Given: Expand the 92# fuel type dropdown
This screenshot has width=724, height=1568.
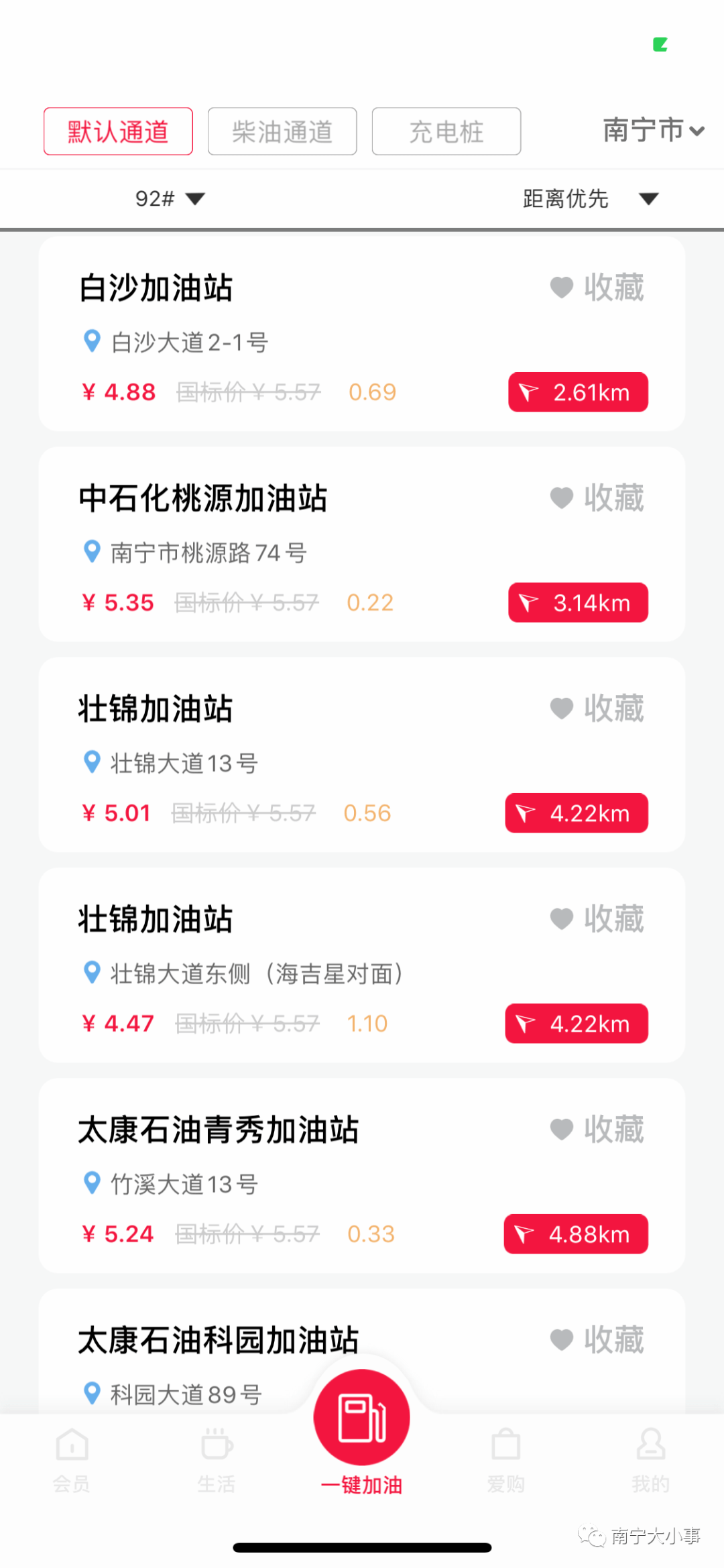Looking at the screenshot, I should (x=170, y=198).
